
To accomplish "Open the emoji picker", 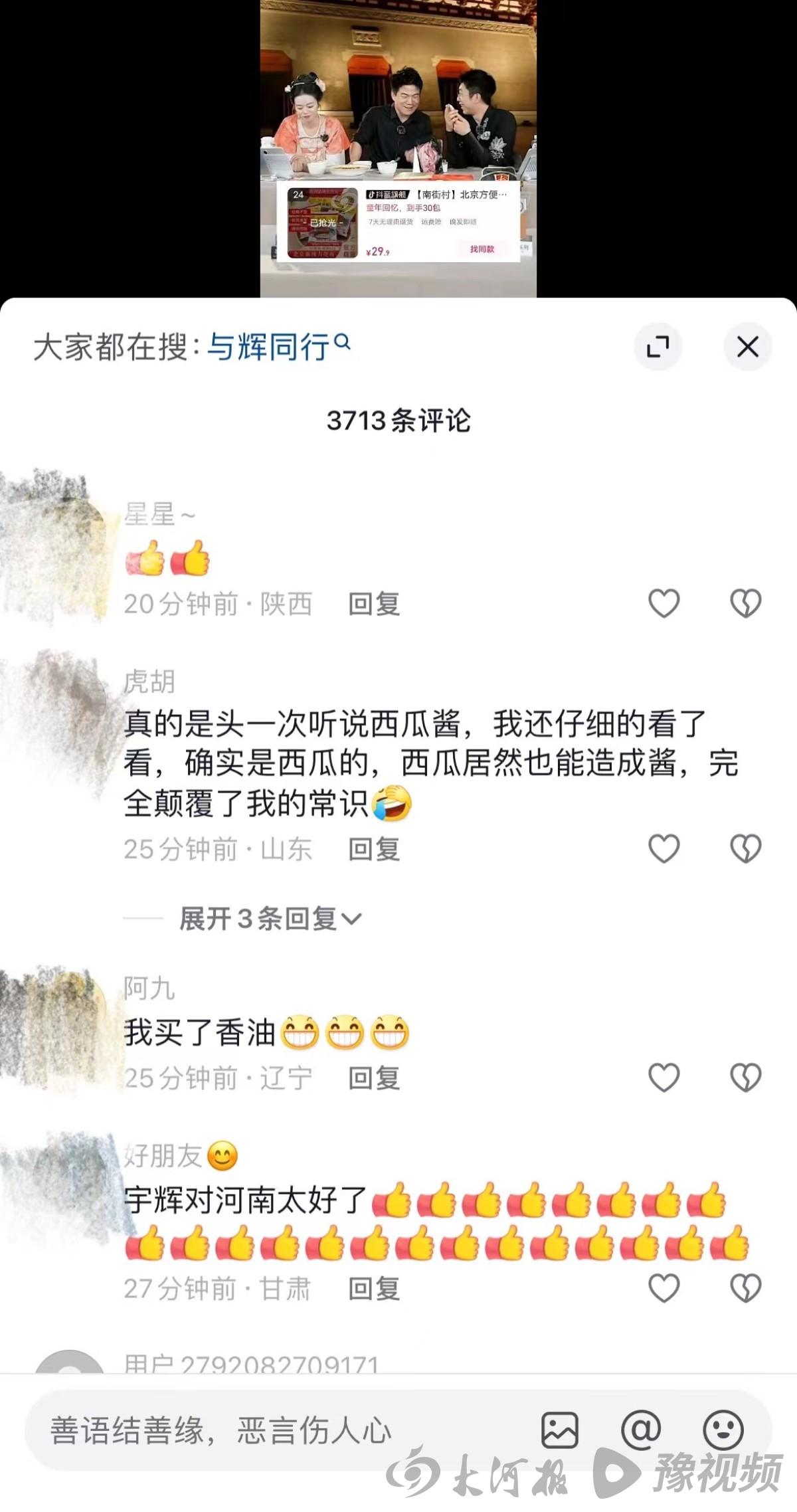I will click(723, 1430).
